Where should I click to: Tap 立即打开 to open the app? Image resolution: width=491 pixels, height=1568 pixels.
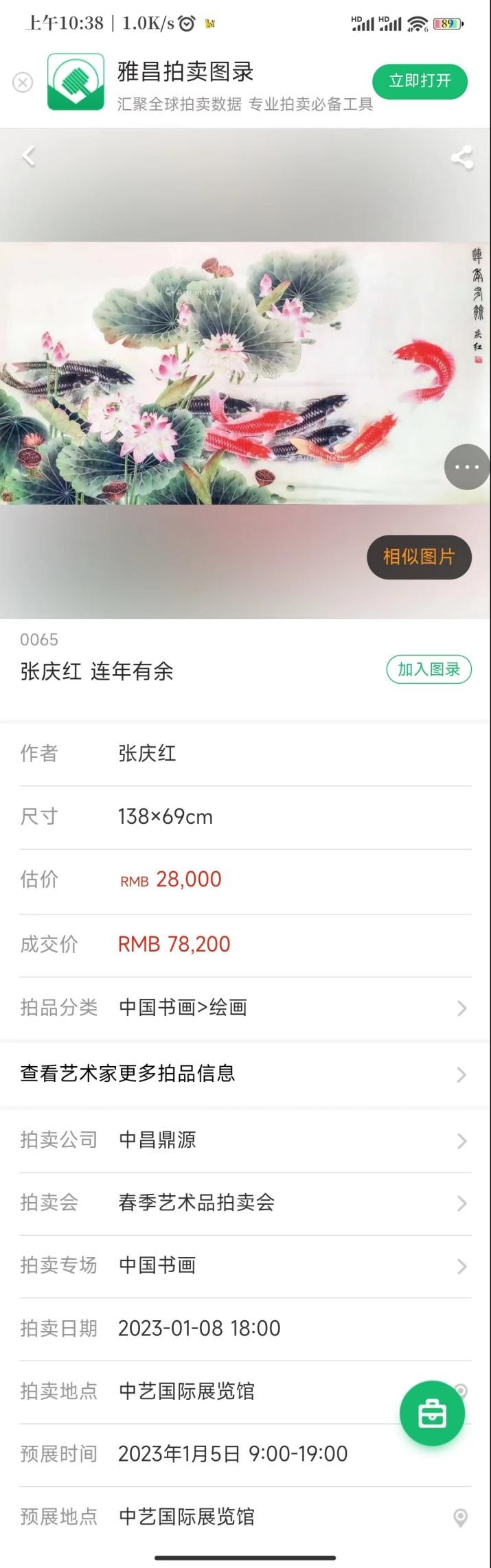click(x=420, y=82)
